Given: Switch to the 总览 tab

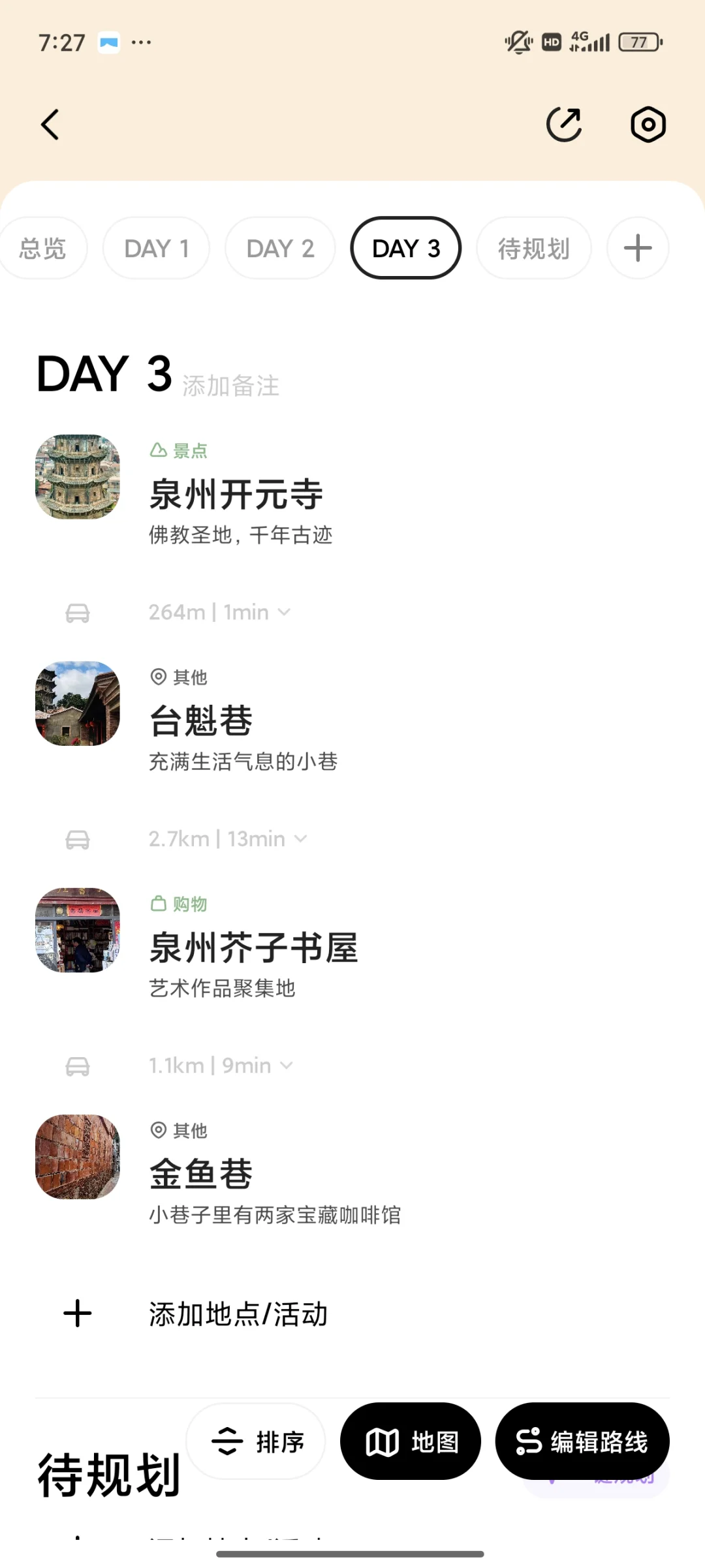Looking at the screenshot, I should point(42,249).
